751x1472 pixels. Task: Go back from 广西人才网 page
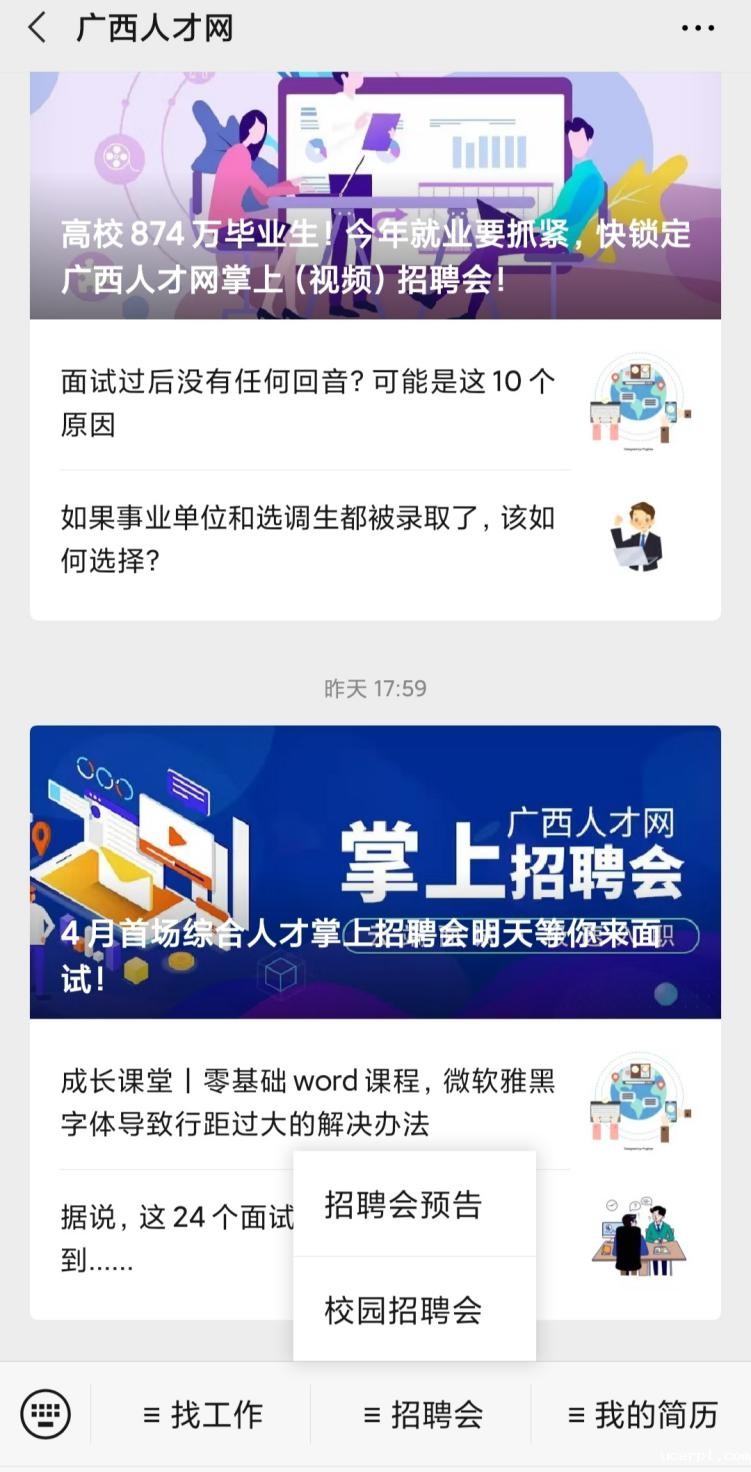(x=37, y=28)
